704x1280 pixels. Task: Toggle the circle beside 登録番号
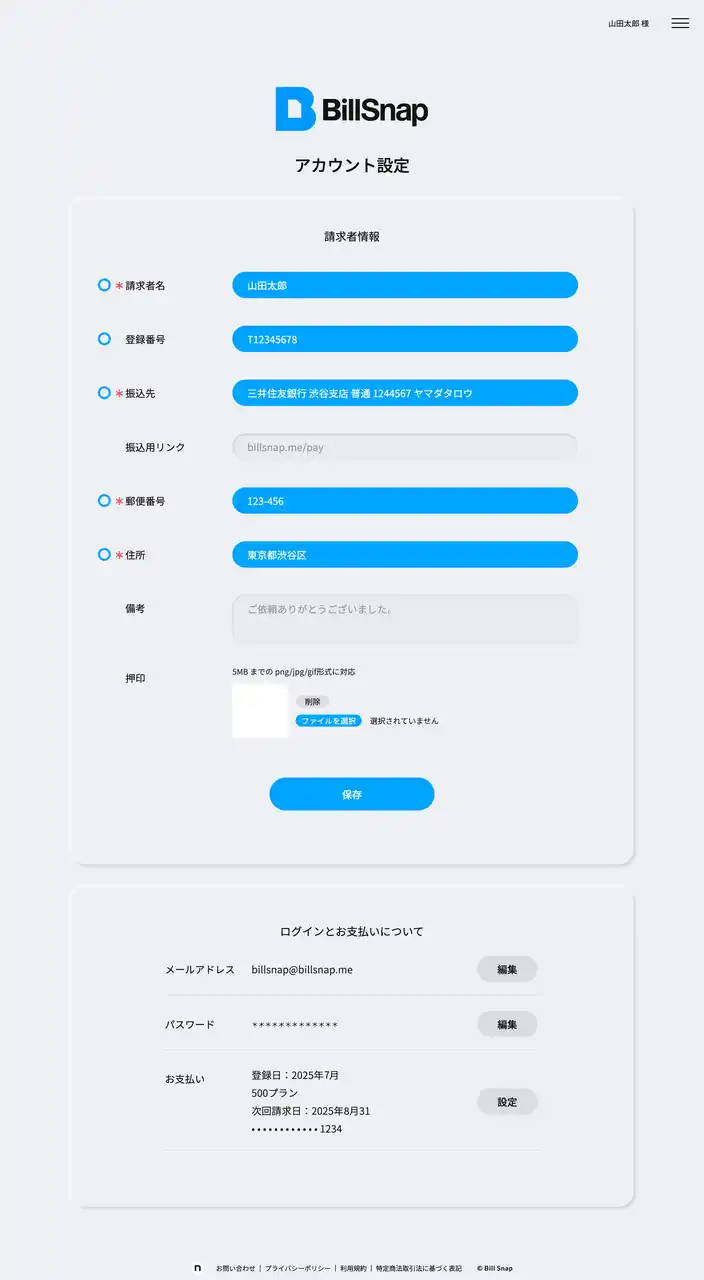104,339
